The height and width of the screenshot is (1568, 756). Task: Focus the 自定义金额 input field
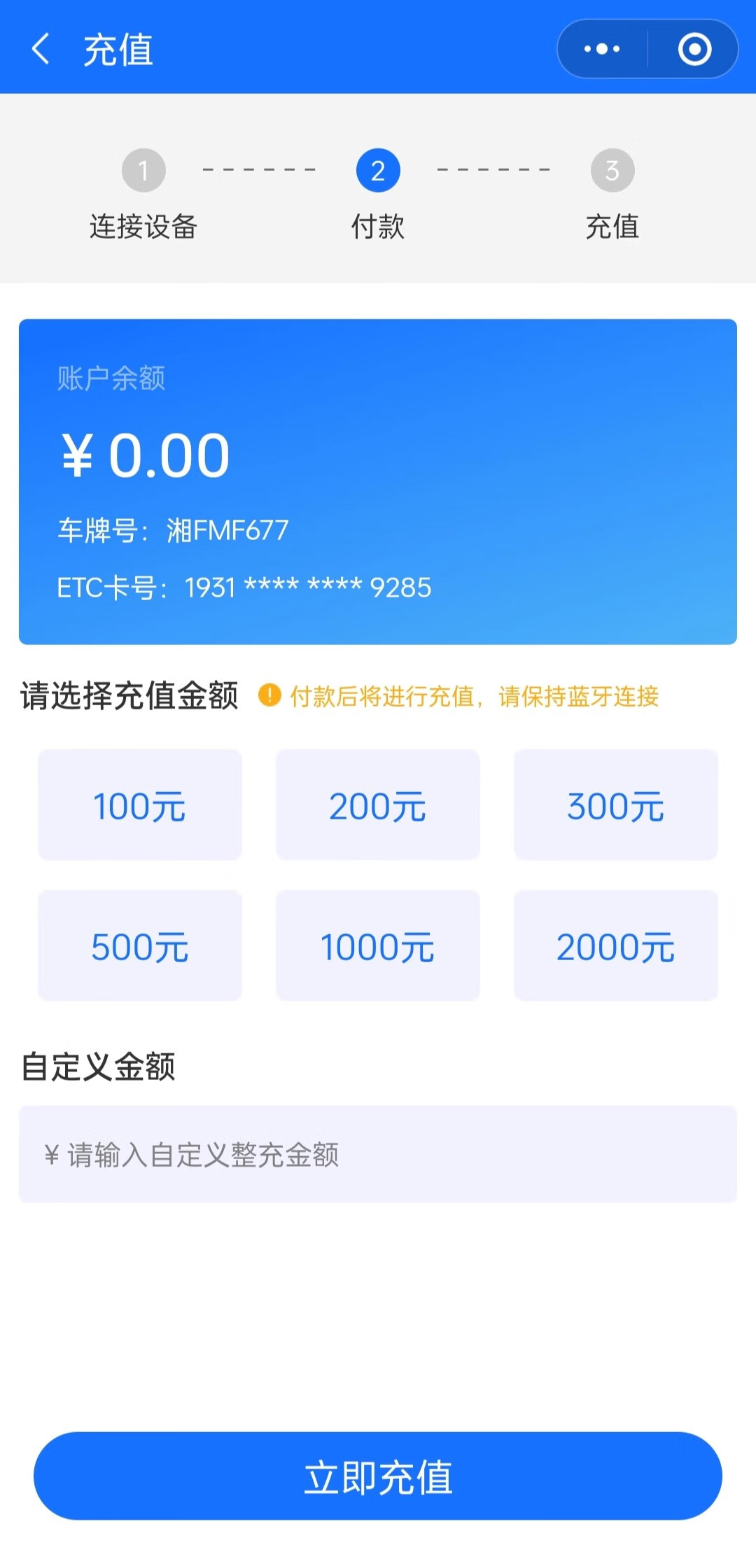378,1154
